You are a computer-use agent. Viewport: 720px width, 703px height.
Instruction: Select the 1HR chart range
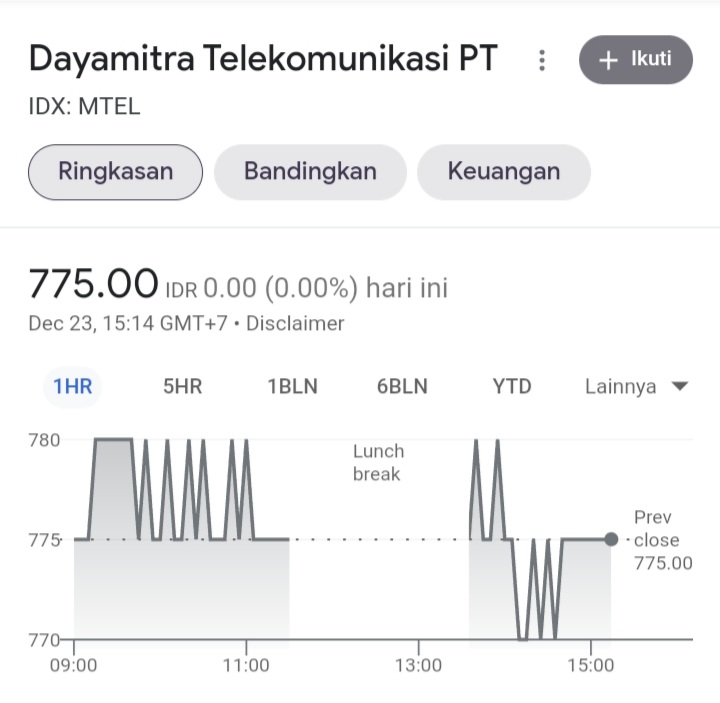coord(72,387)
